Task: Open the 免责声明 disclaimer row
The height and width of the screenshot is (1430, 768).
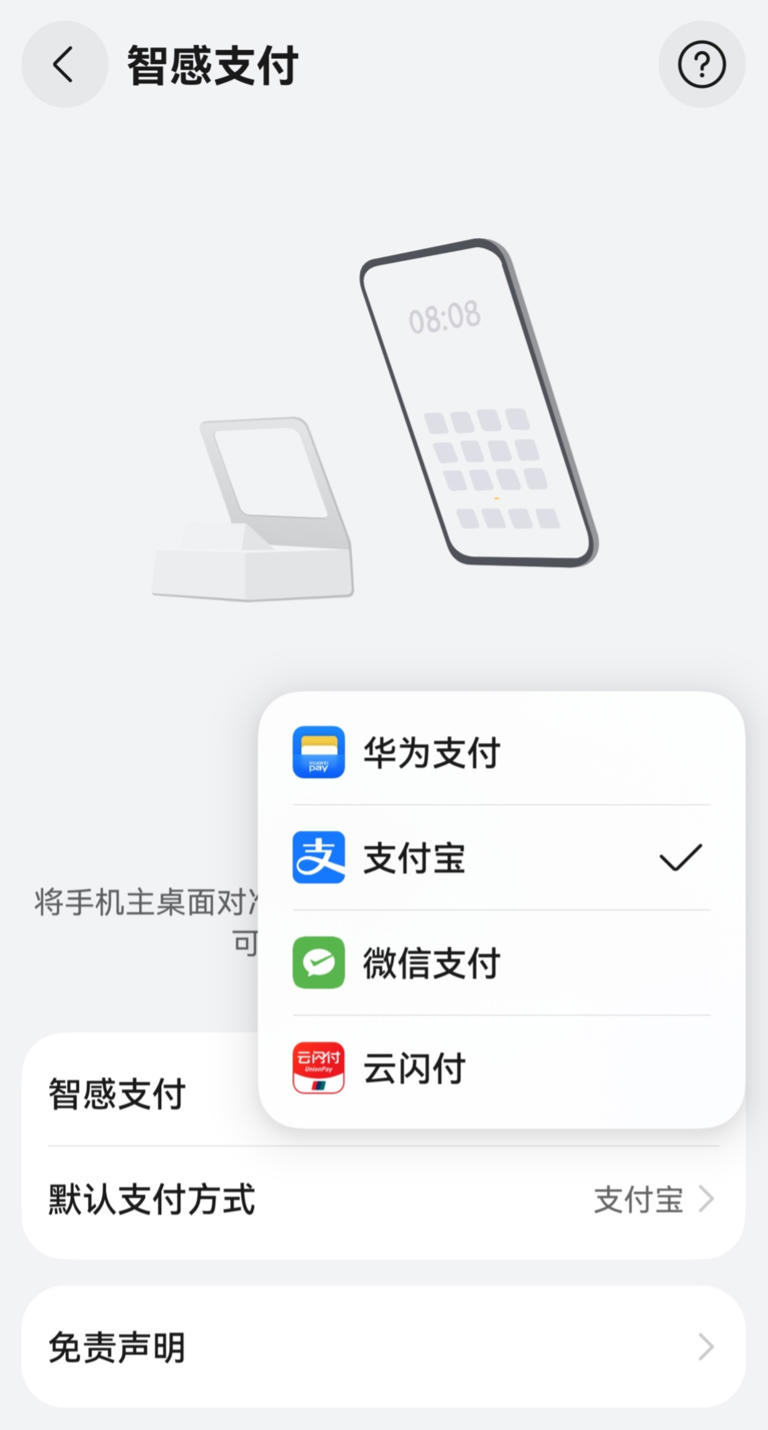Action: (x=383, y=1347)
